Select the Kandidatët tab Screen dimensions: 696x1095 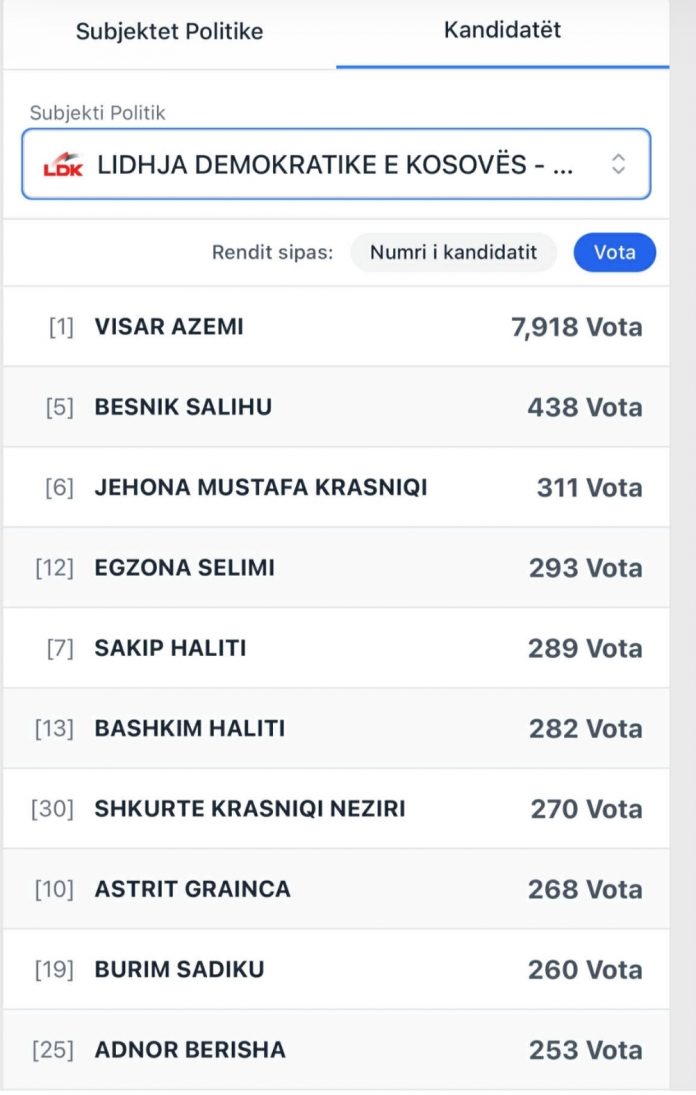pos(502,30)
